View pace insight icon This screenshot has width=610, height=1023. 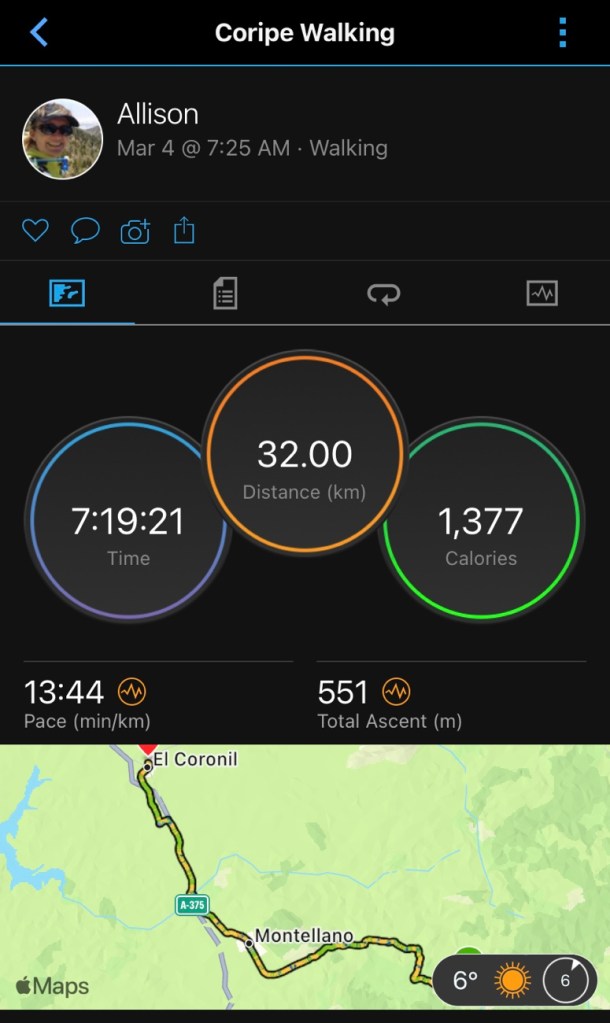click(132, 691)
